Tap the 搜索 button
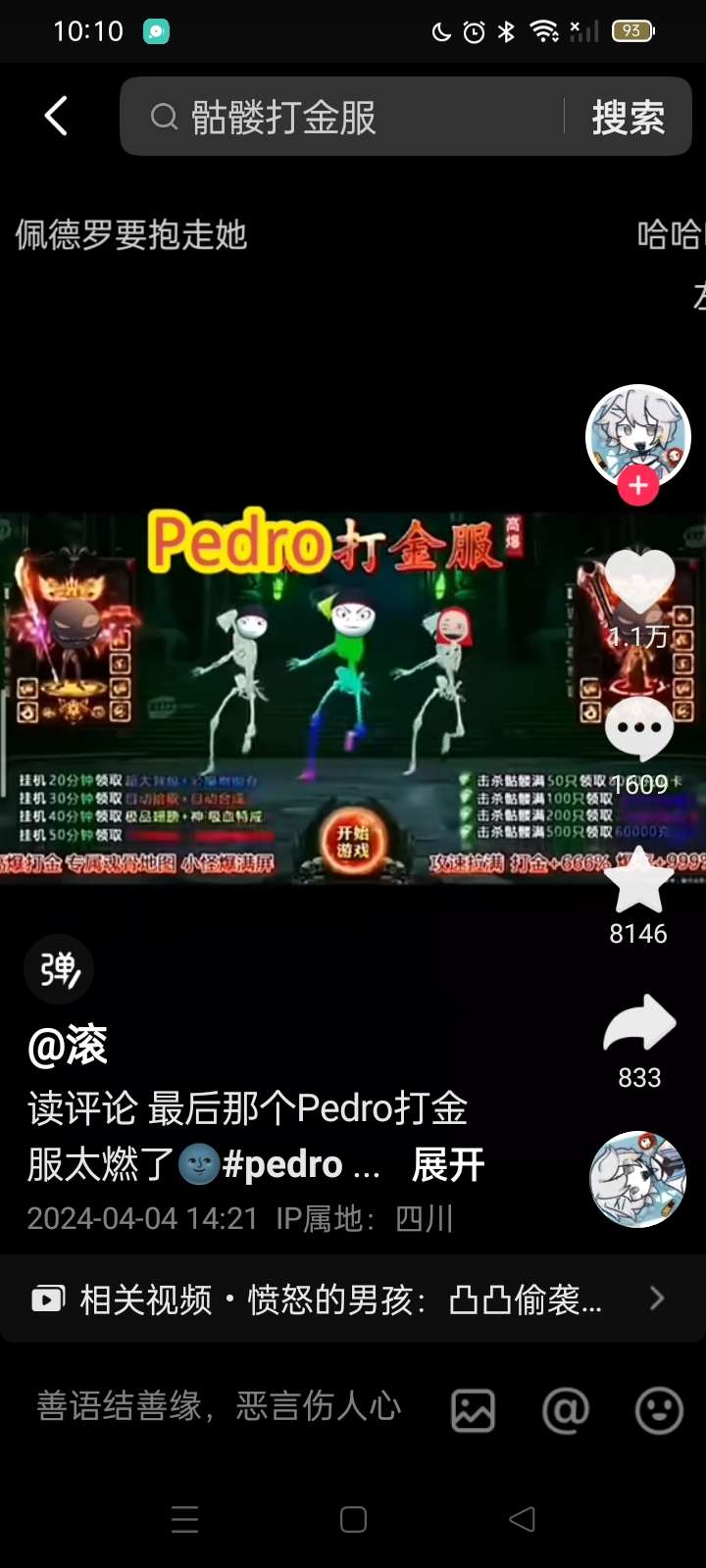This screenshot has height=1568, width=706. pyautogui.click(x=628, y=118)
